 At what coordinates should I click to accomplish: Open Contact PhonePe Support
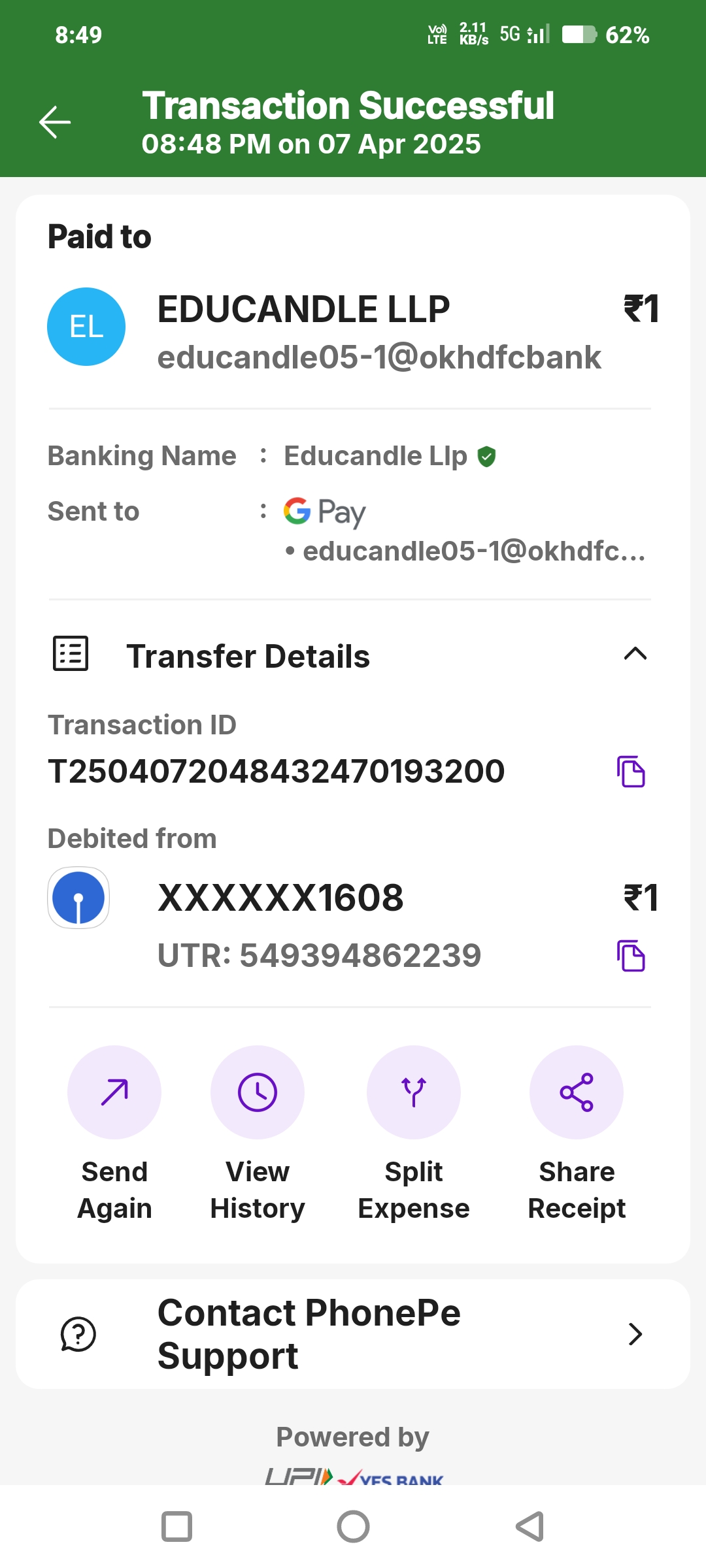[x=353, y=1334]
